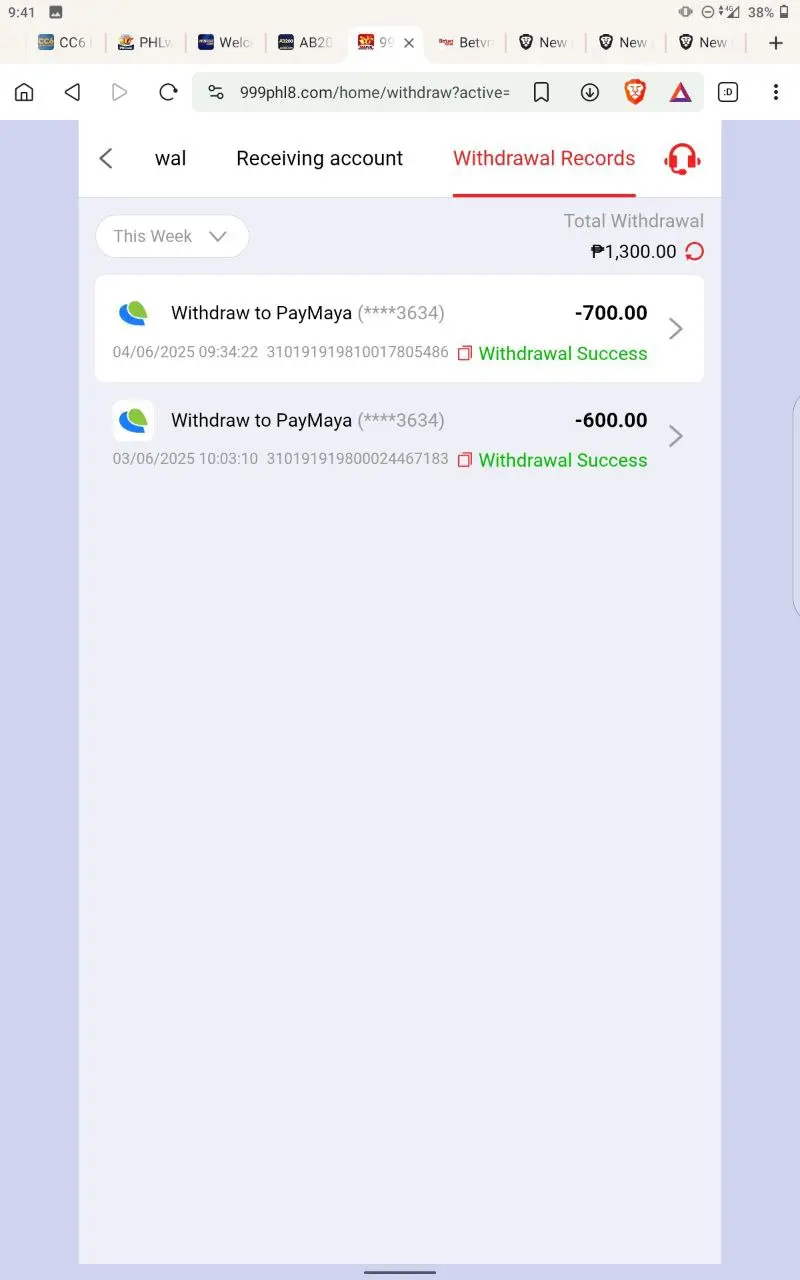Copy the order number ending in 7805486
The image size is (800, 1280).
pyautogui.click(x=464, y=353)
